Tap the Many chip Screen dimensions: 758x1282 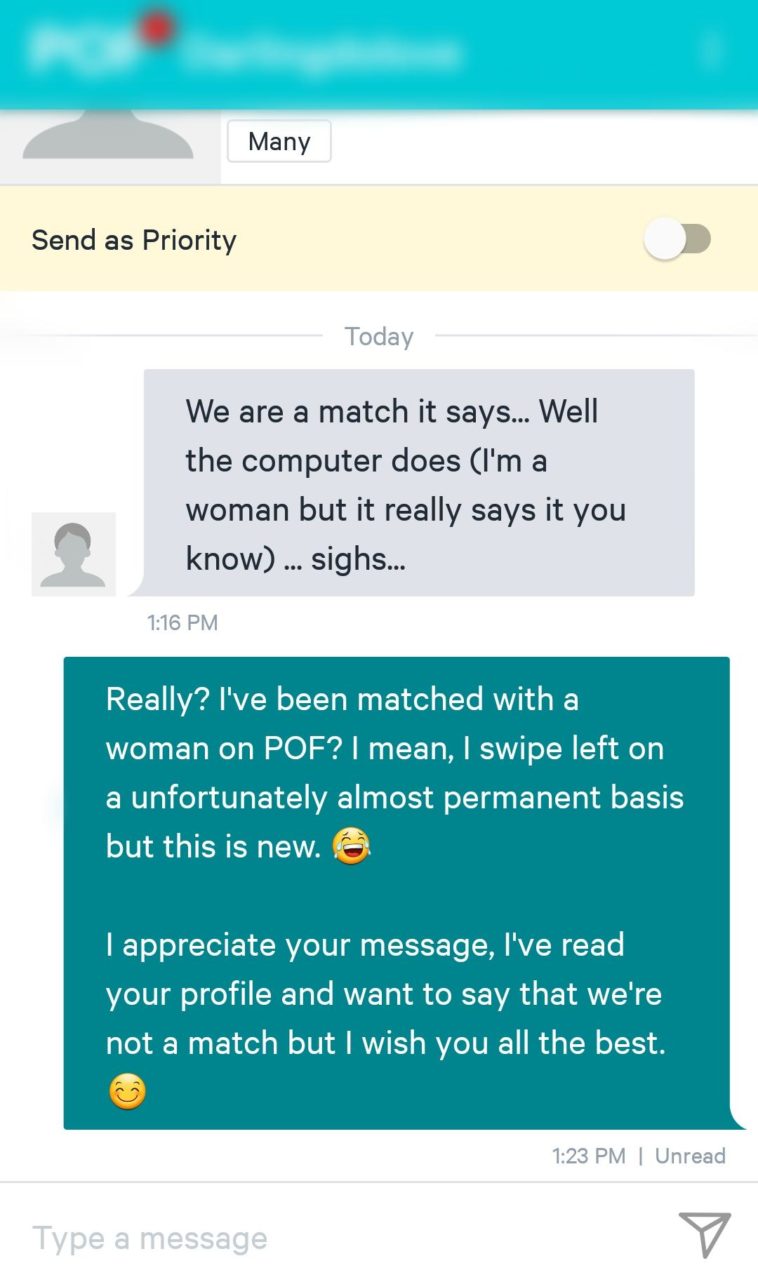(279, 142)
